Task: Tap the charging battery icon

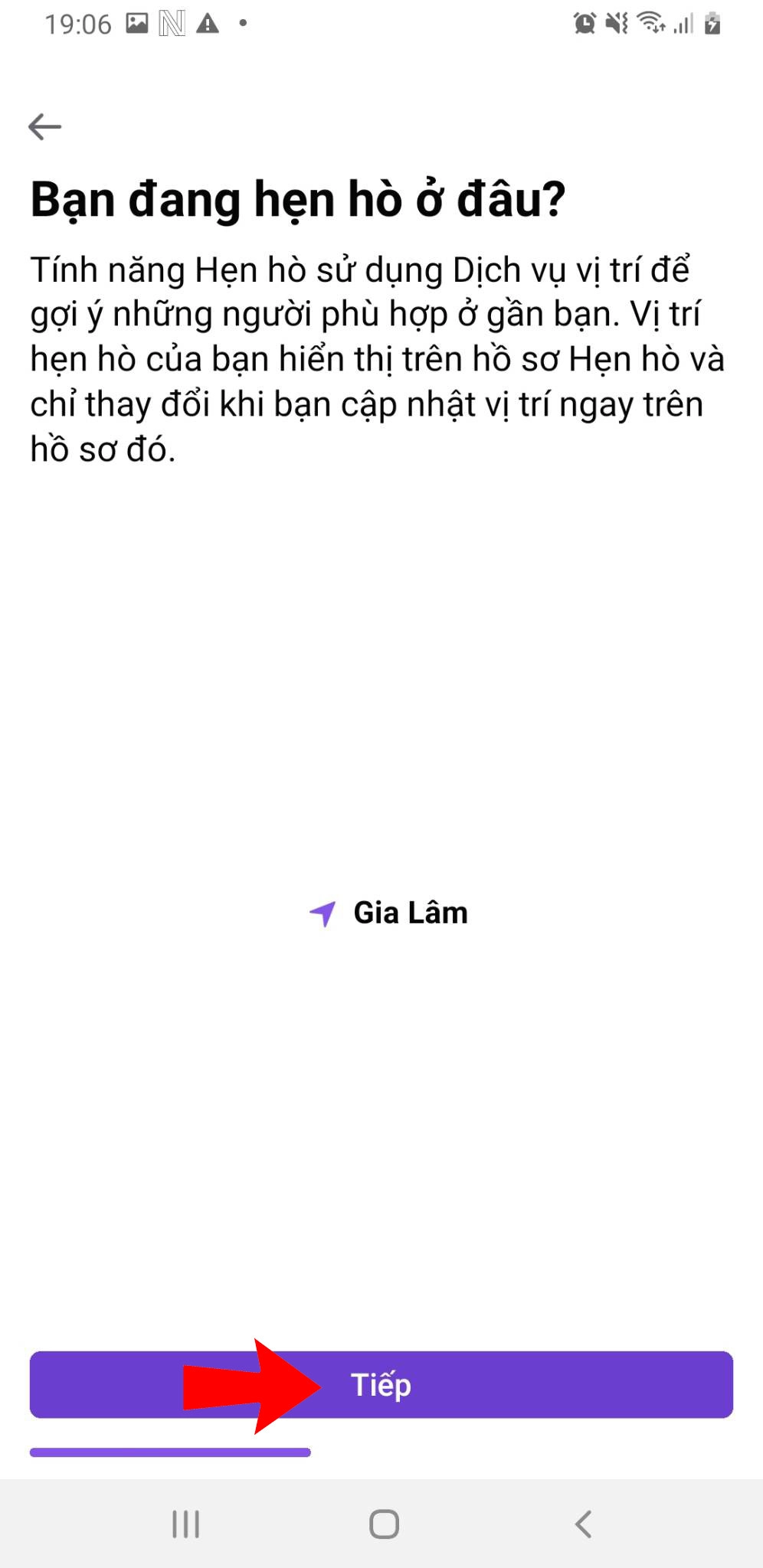Action: pos(712,23)
